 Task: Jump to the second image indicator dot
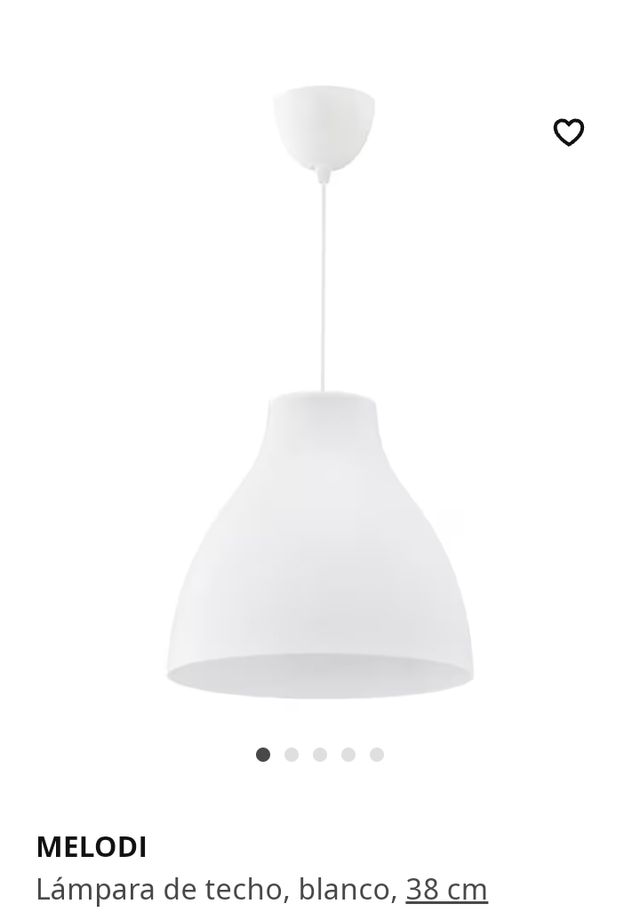(x=292, y=755)
